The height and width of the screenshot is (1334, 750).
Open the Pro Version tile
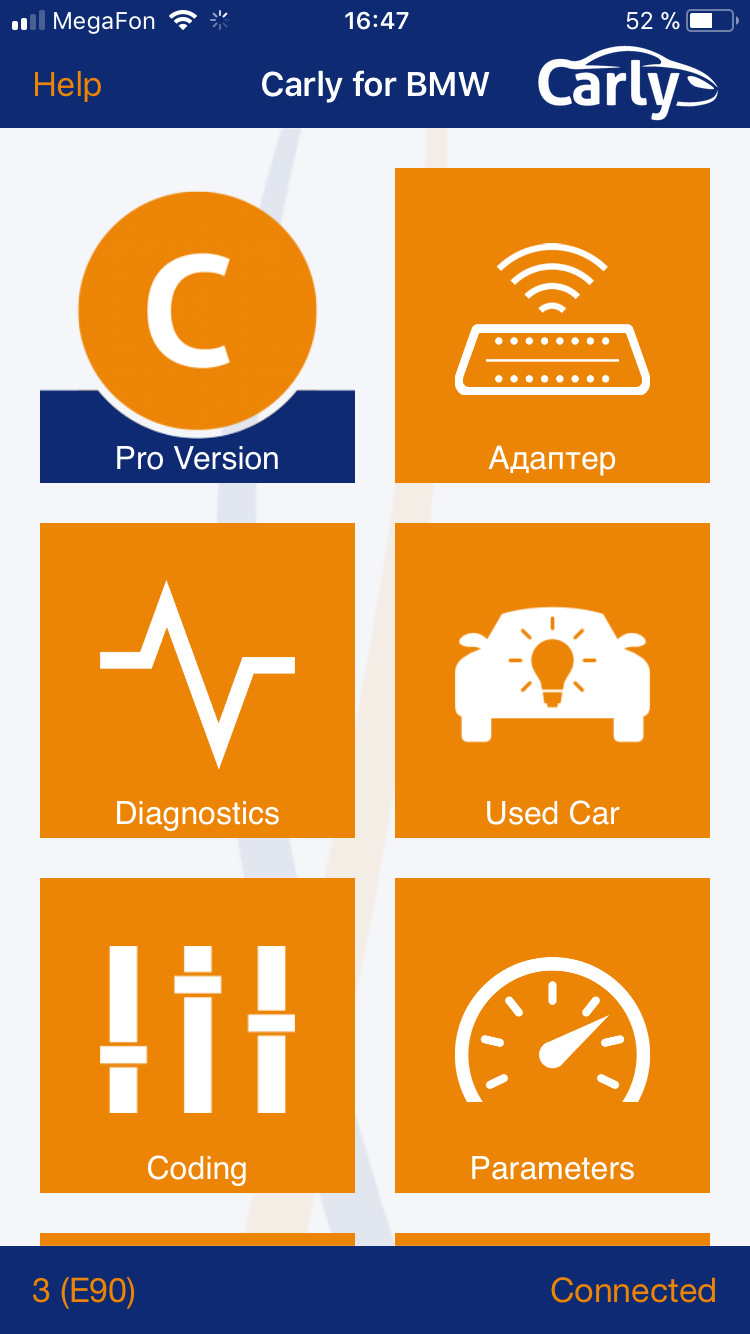tap(197, 326)
